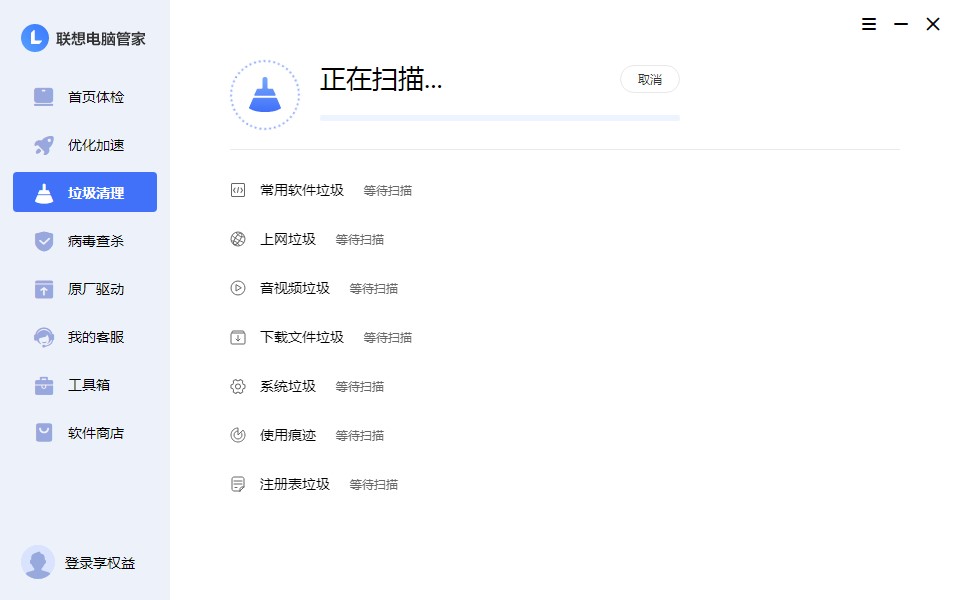
Task: Visit the 软件商店 tab
Action: tap(85, 433)
